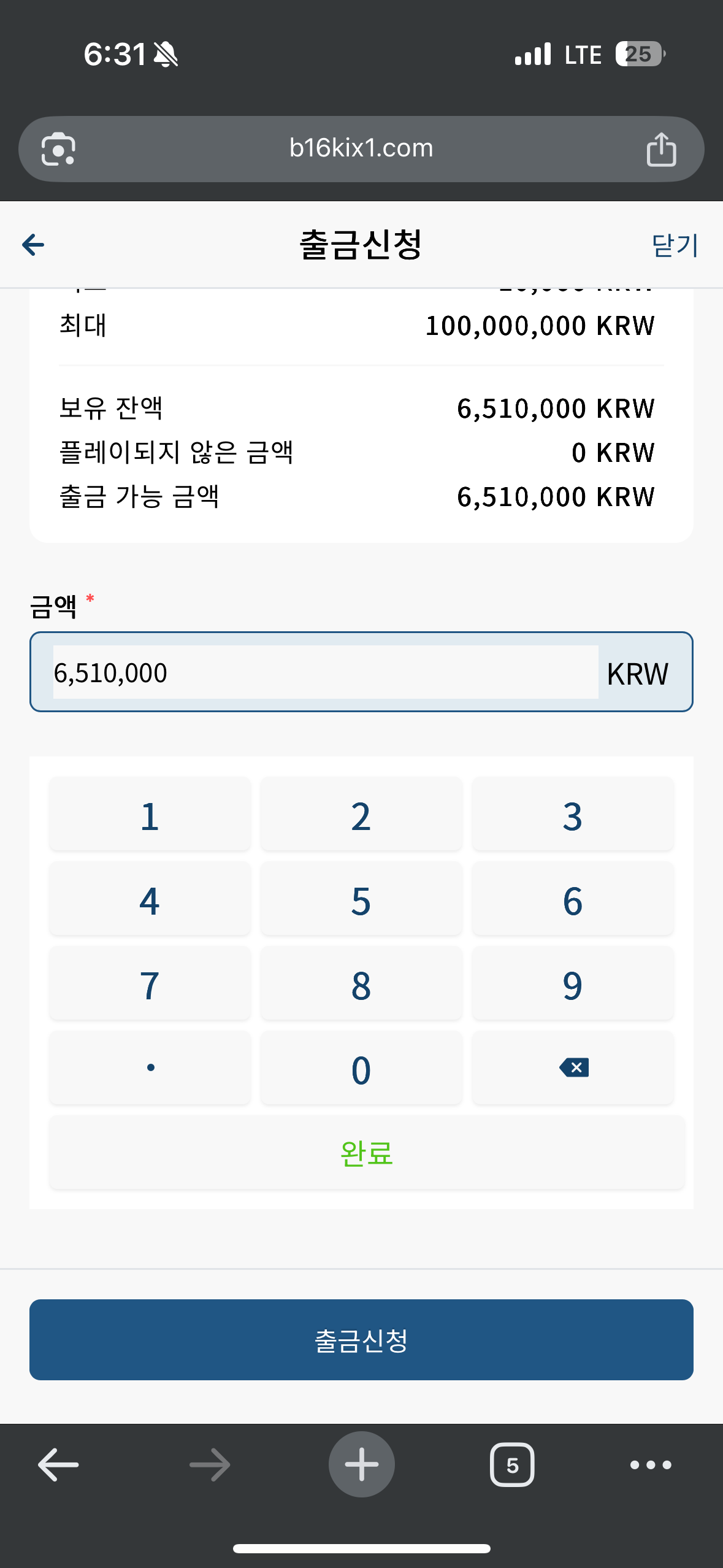Go back using the header arrow

33,245
